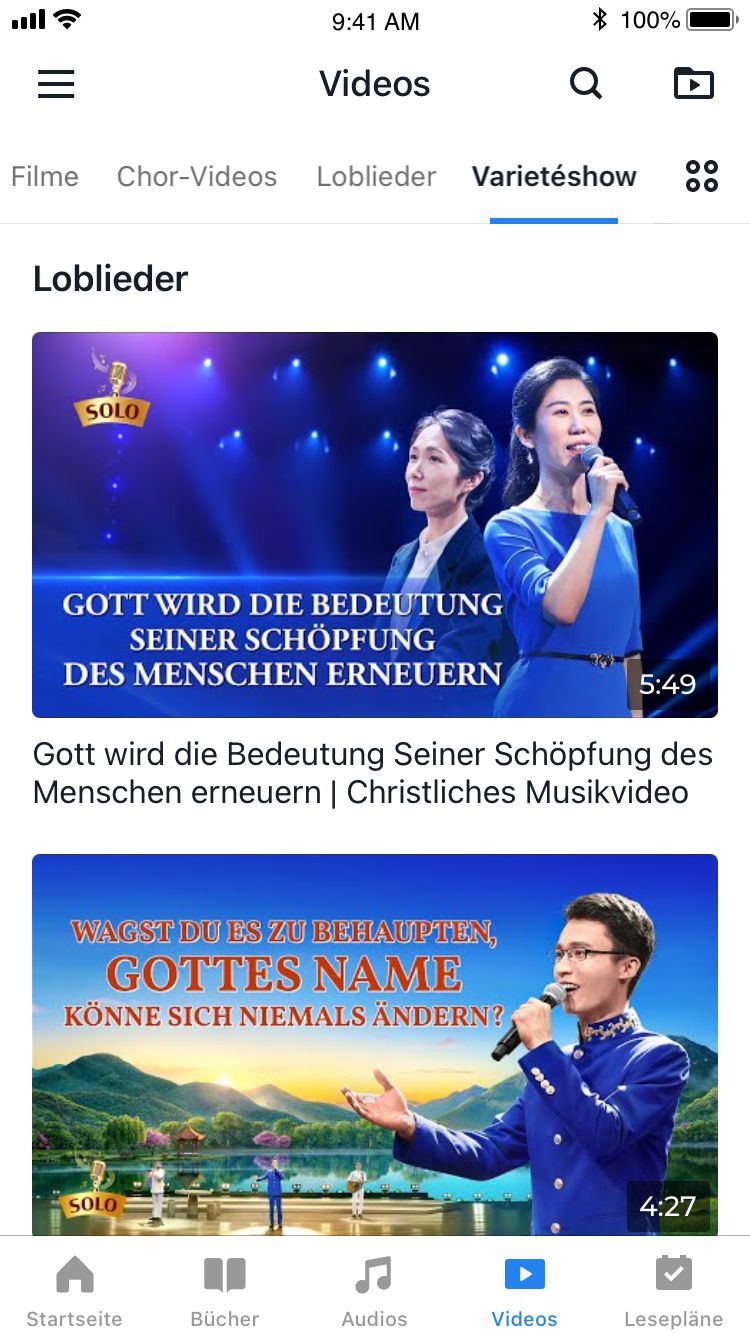Open the hamburger menu
The image size is (750, 1334).
point(56,84)
